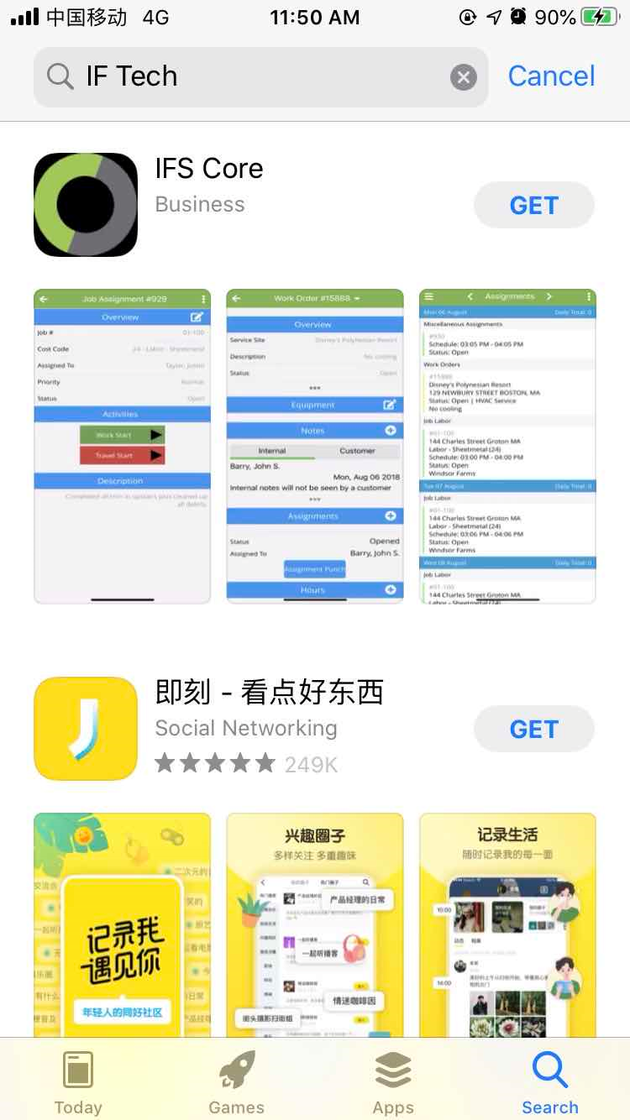The image size is (630, 1120).
Task: Open the 即刻 - 看点好东西 app listing
Action: coord(269,693)
